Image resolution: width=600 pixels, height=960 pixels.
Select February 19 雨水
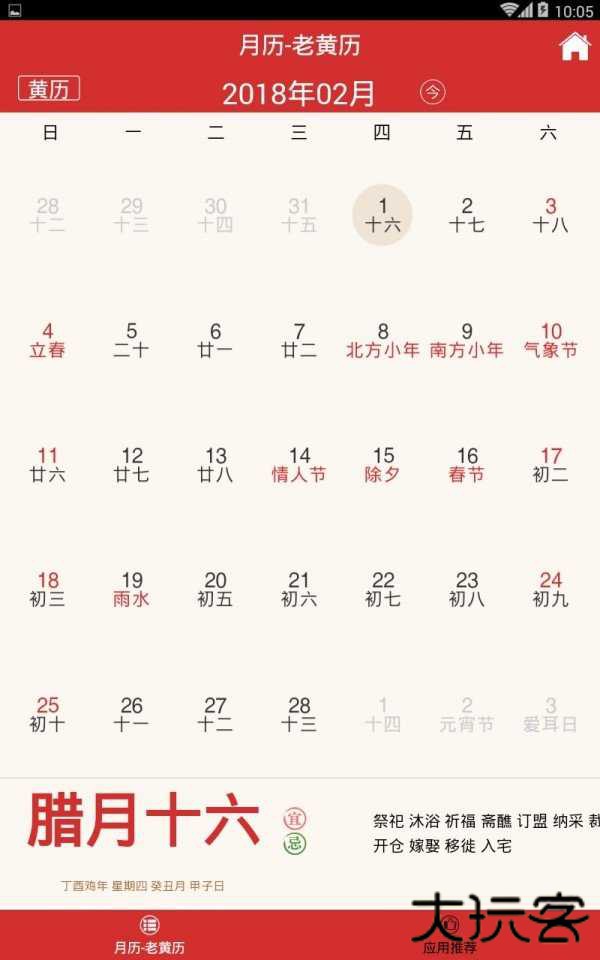point(132,589)
